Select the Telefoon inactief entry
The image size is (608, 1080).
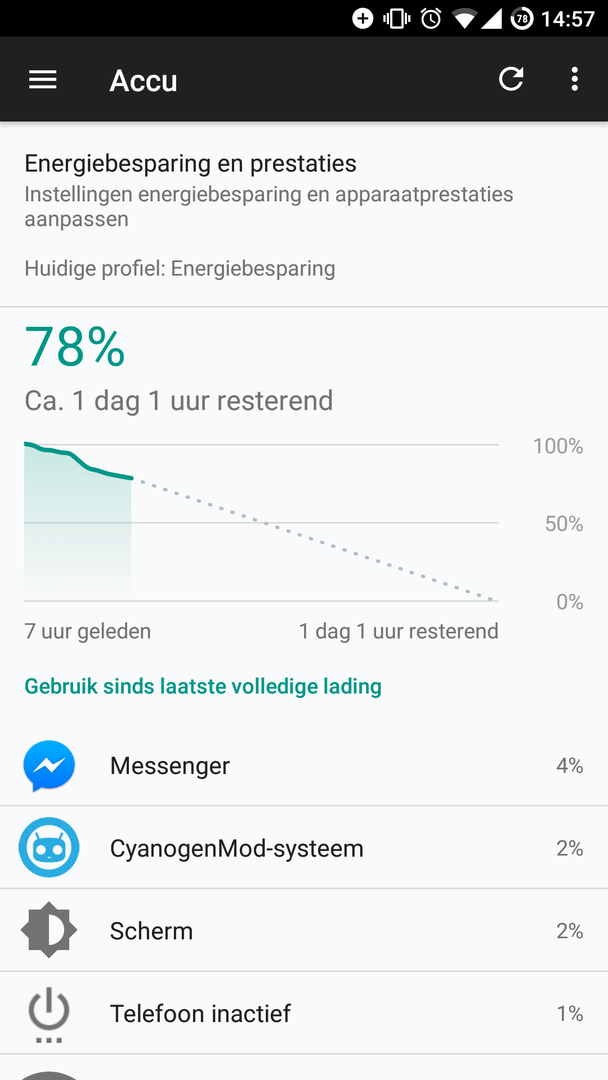(304, 1013)
